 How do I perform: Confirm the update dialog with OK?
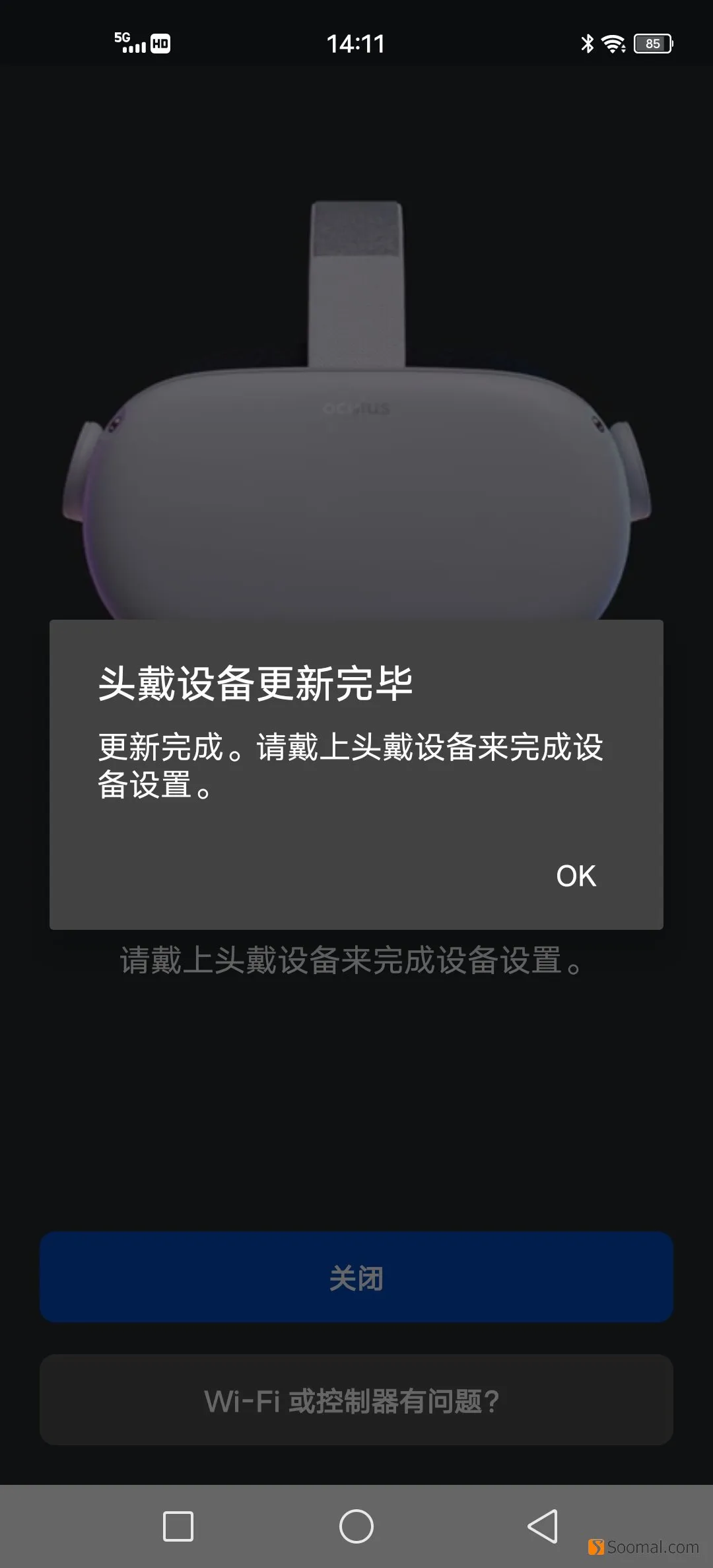tap(576, 876)
